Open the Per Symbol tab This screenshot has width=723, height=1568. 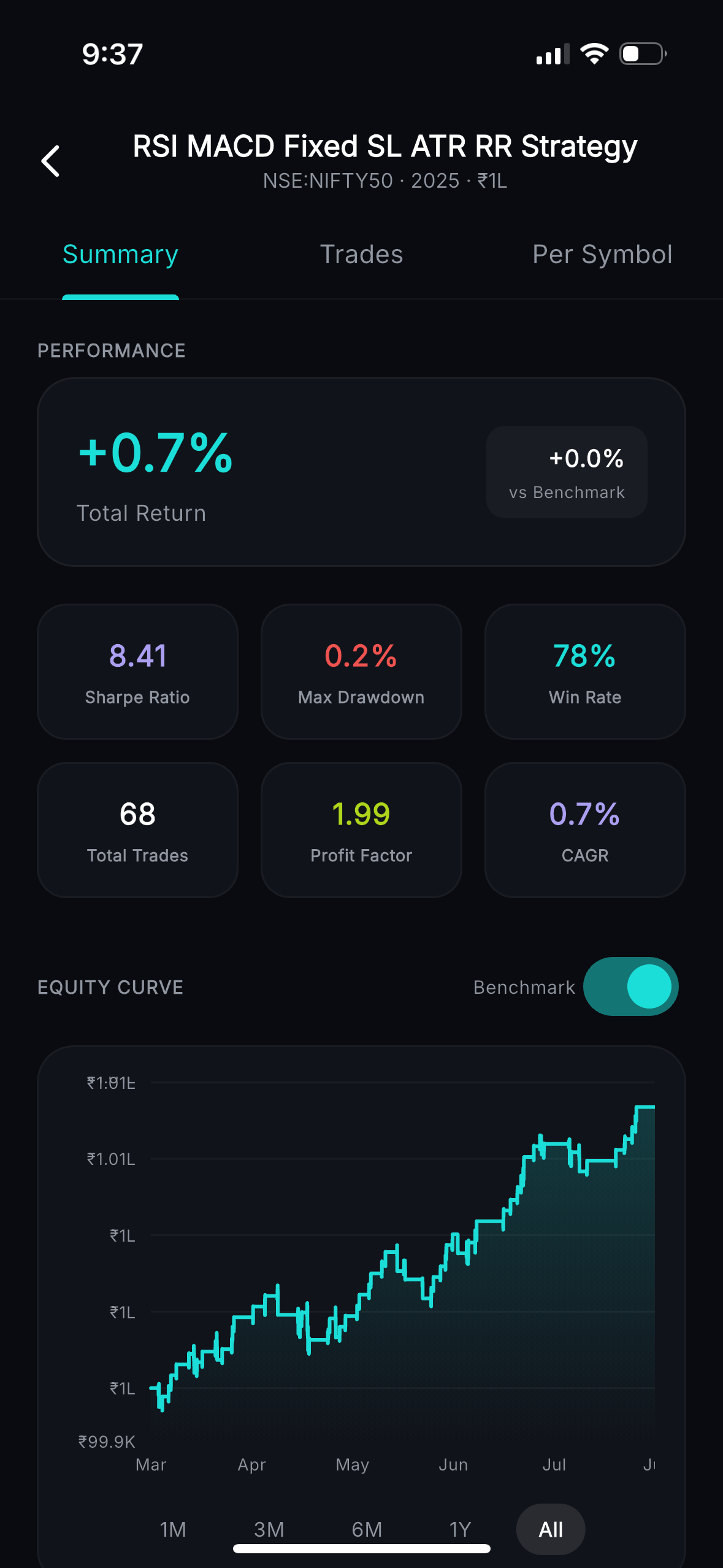pyautogui.click(x=602, y=254)
